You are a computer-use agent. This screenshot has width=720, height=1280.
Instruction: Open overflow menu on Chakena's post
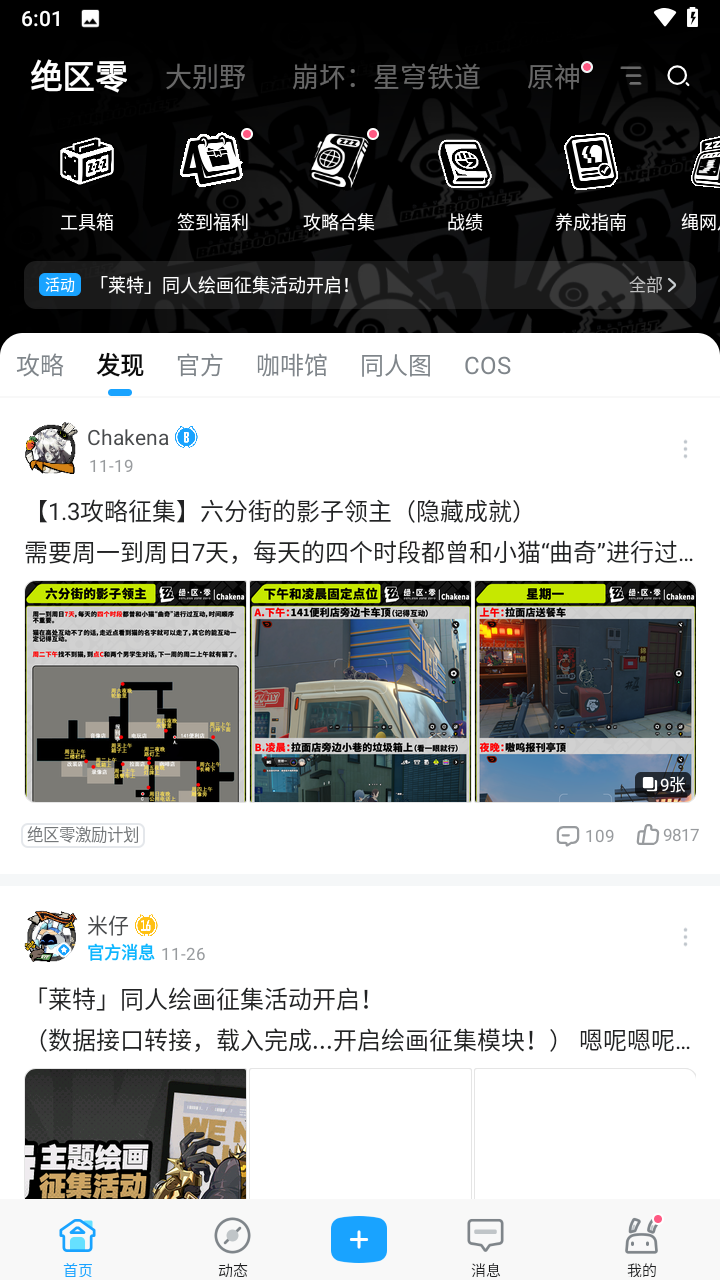(x=685, y=449)
